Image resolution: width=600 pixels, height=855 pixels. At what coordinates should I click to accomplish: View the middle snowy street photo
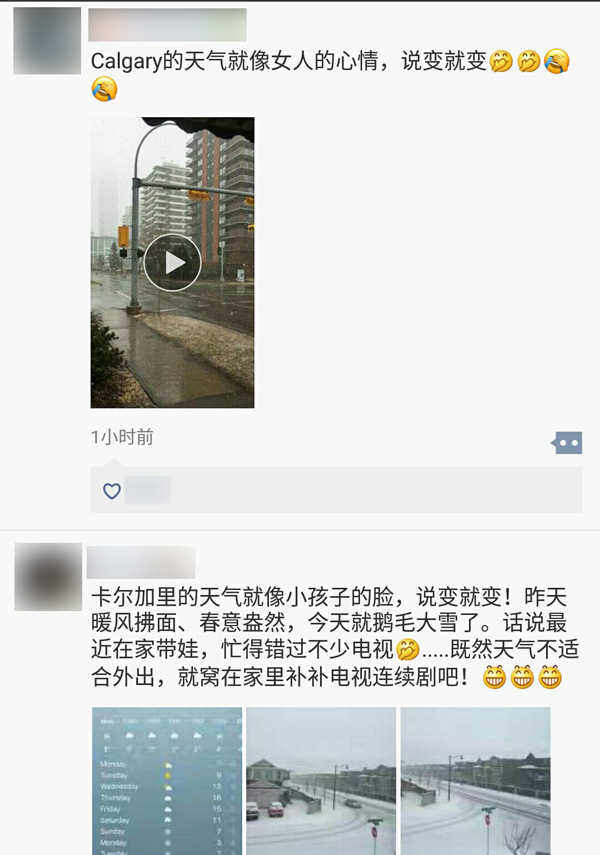pos(320,780)
